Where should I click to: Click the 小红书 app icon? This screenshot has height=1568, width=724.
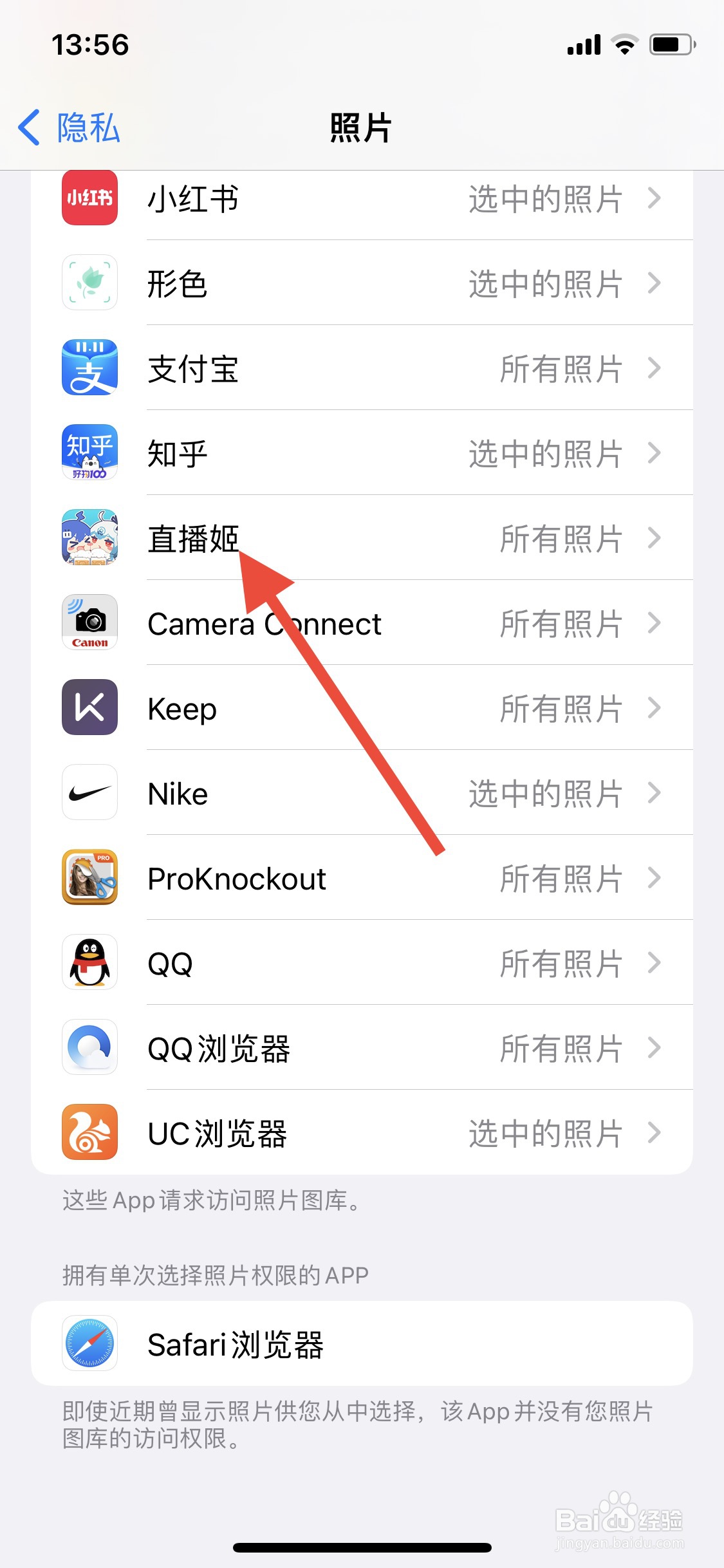[89, 199]
